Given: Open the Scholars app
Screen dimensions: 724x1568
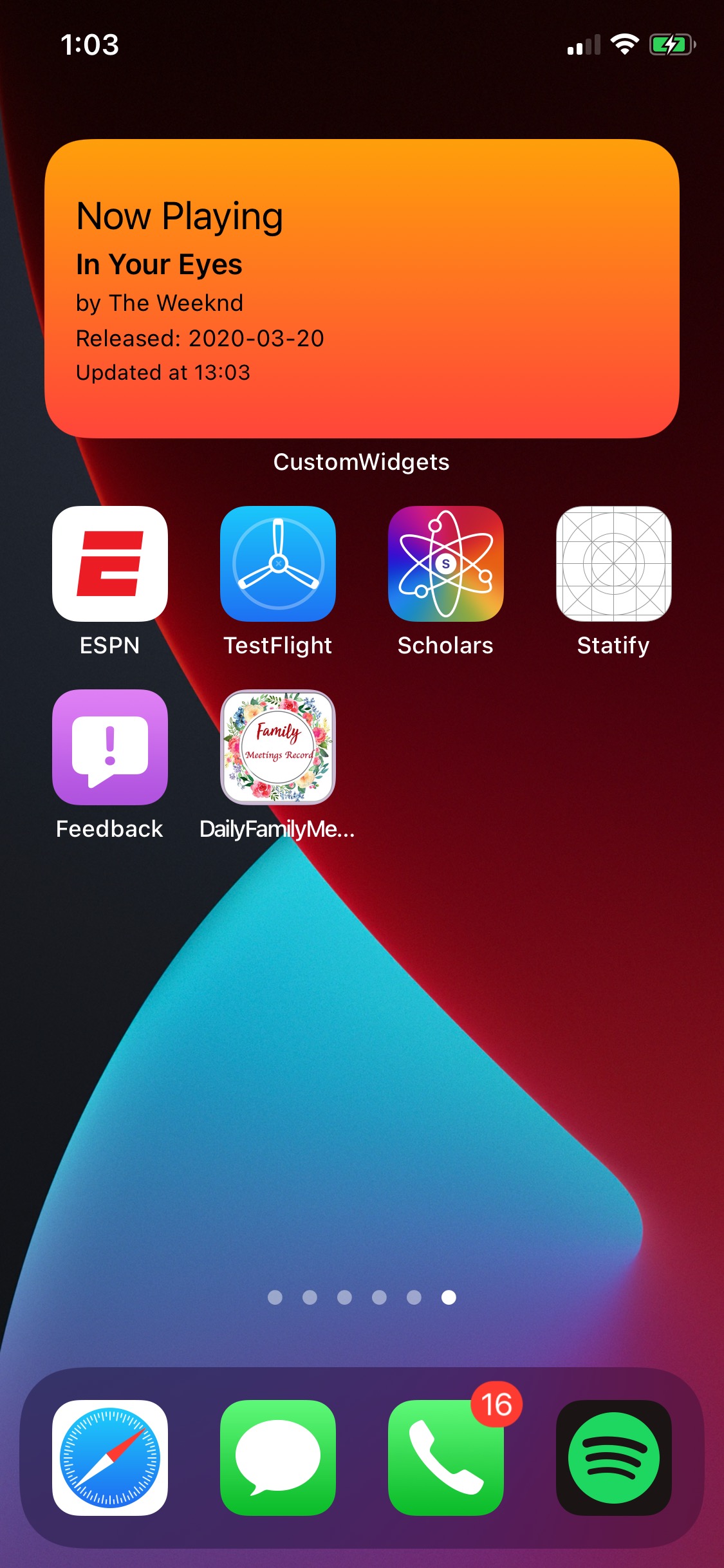Looking at the screenshot, I should point(445,564).
